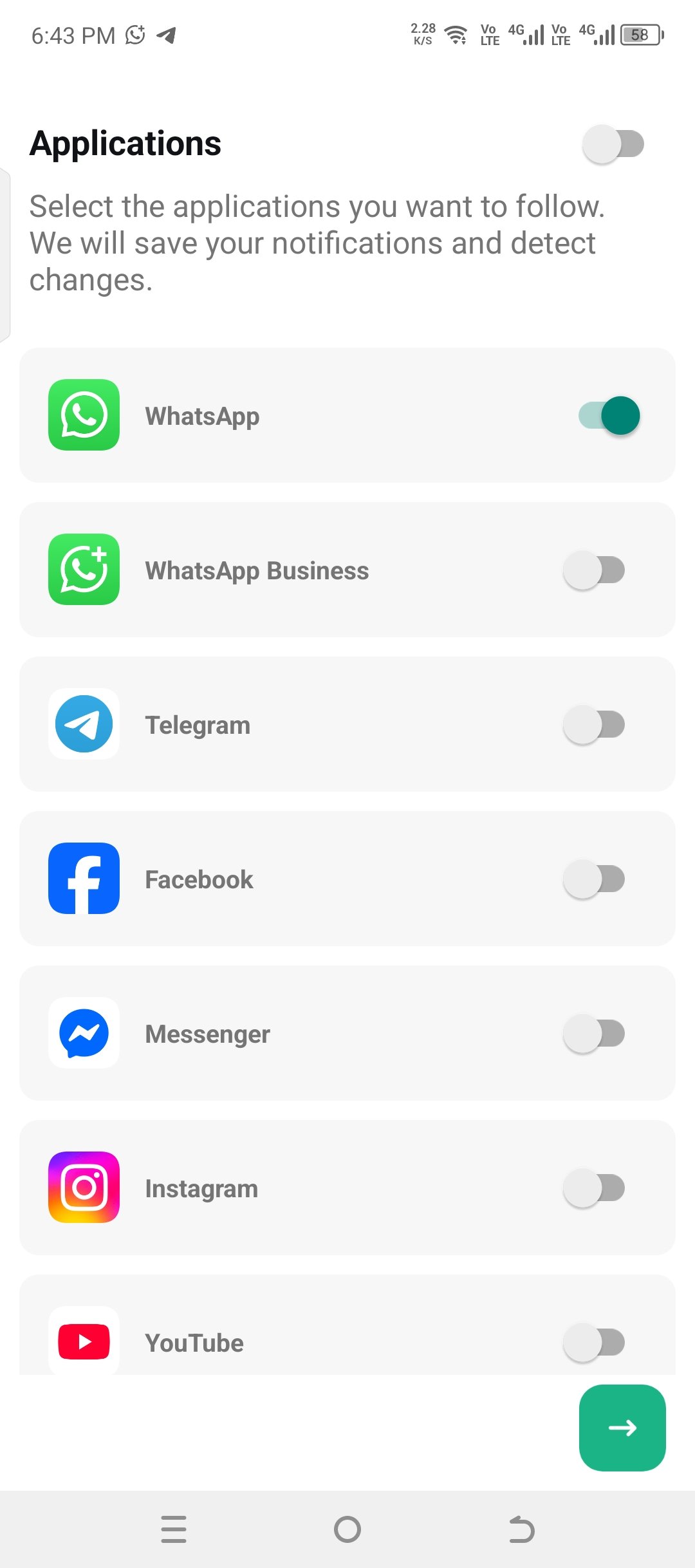Enable WhatsApp Business tracking switch

click(x=594, y=570)
